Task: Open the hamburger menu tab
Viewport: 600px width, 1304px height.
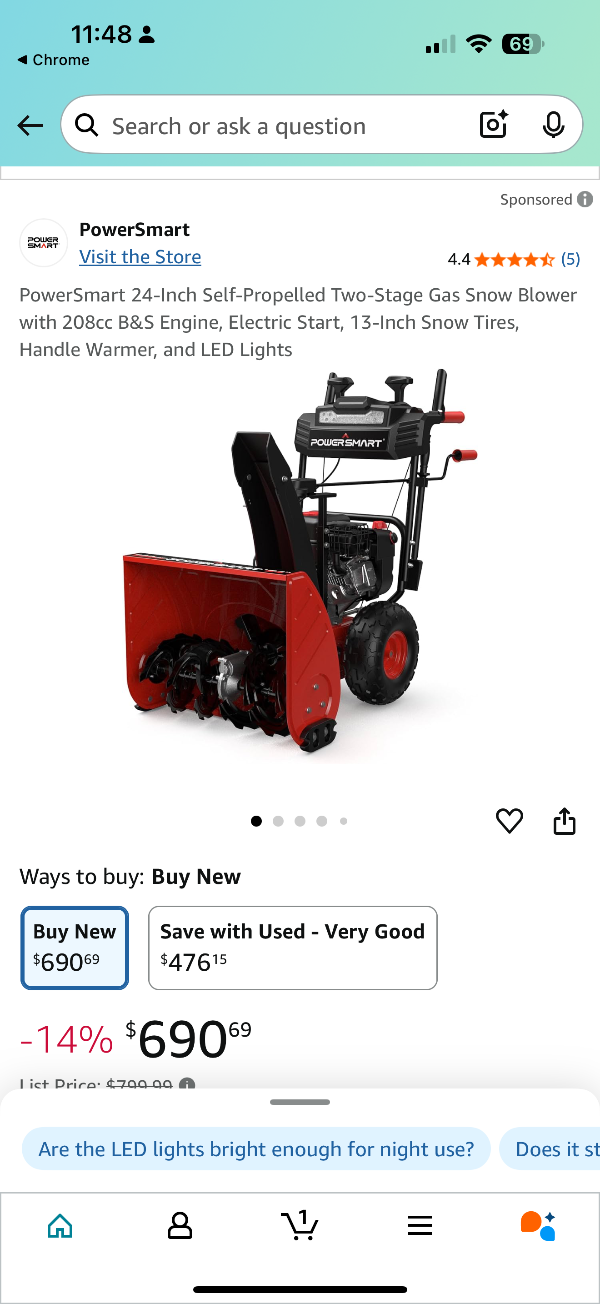Action: pyautogui.click(x=420, y=1226)
